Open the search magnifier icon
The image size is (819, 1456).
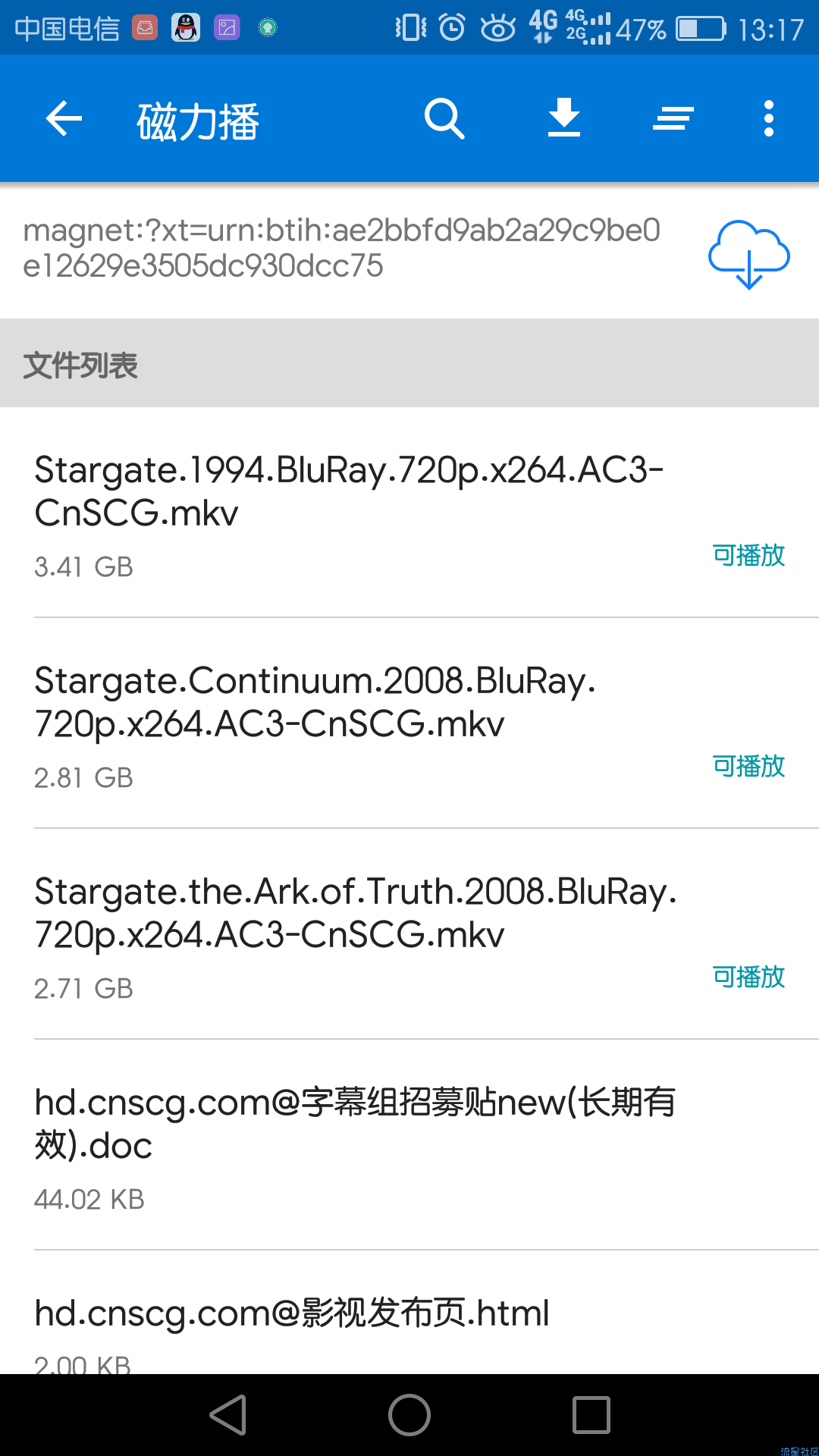click(444, 119)
